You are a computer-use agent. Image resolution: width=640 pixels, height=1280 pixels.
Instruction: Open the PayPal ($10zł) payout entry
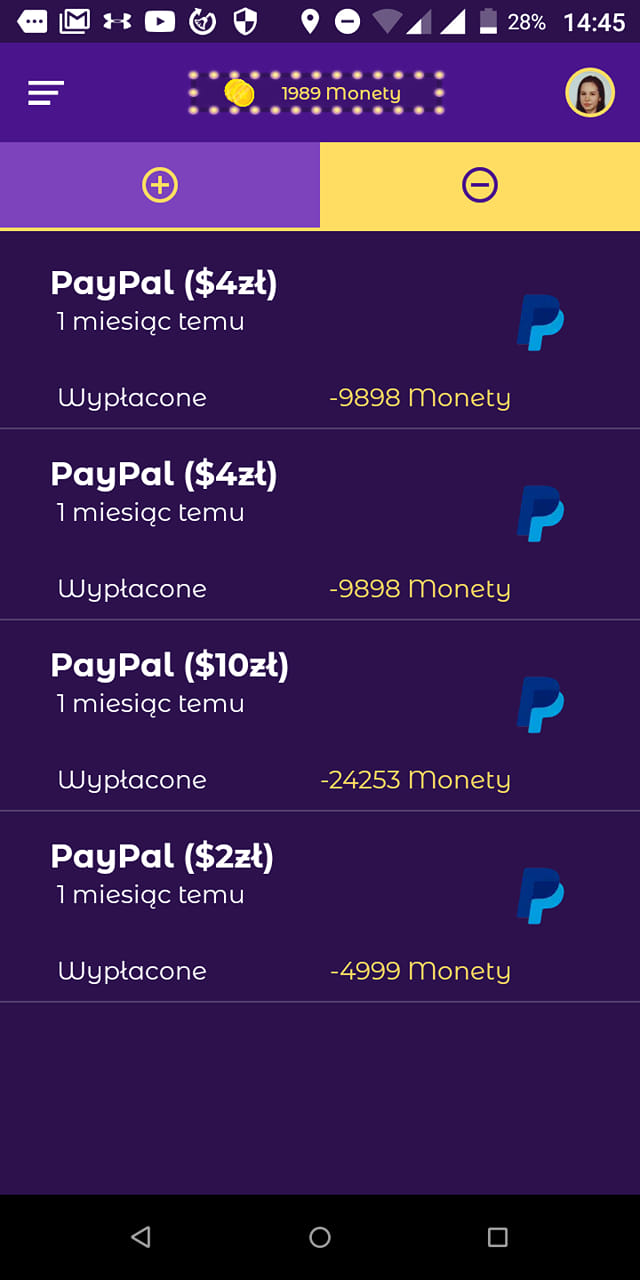pos(320,716)
